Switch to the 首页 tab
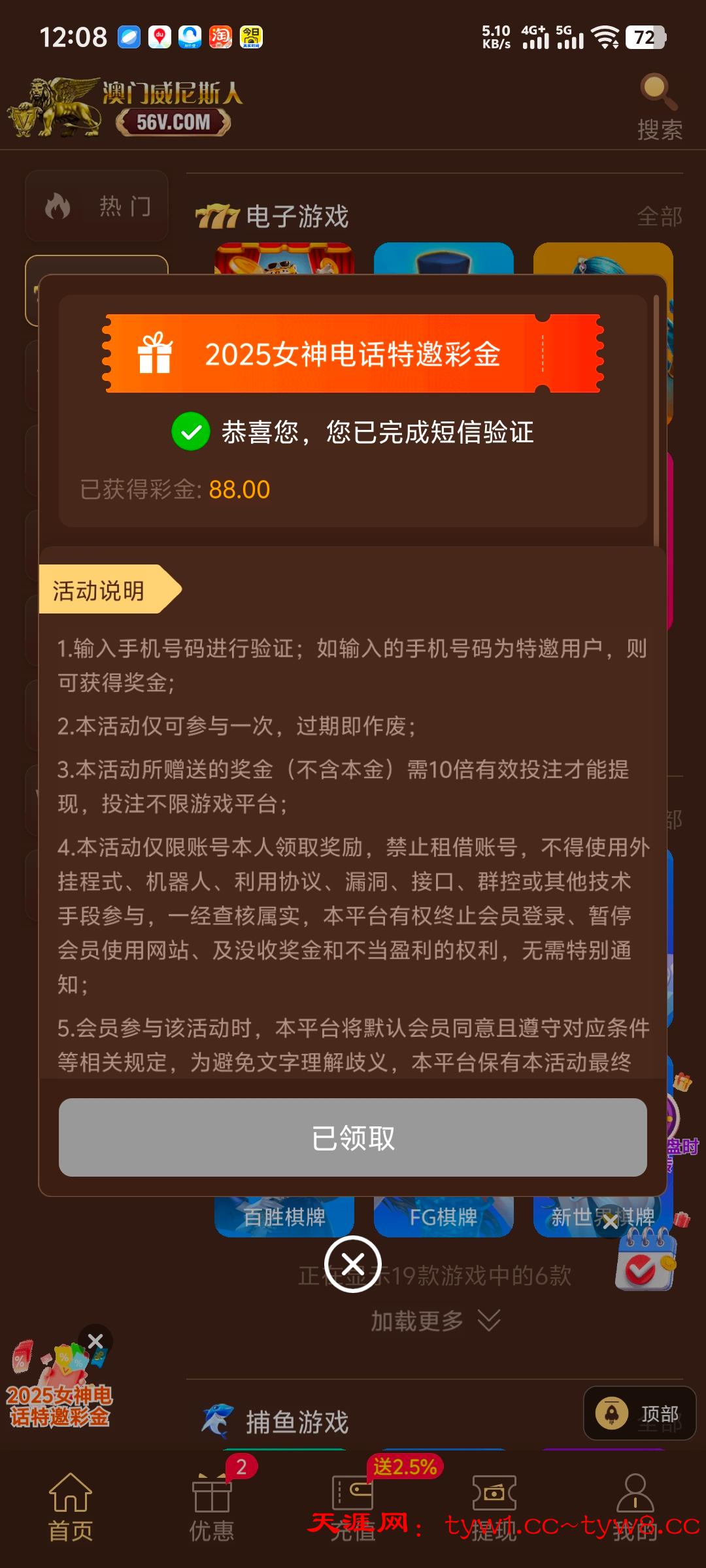This screenshot has height=1568, width=706. pyautogui.click(x=71, y=1496)
